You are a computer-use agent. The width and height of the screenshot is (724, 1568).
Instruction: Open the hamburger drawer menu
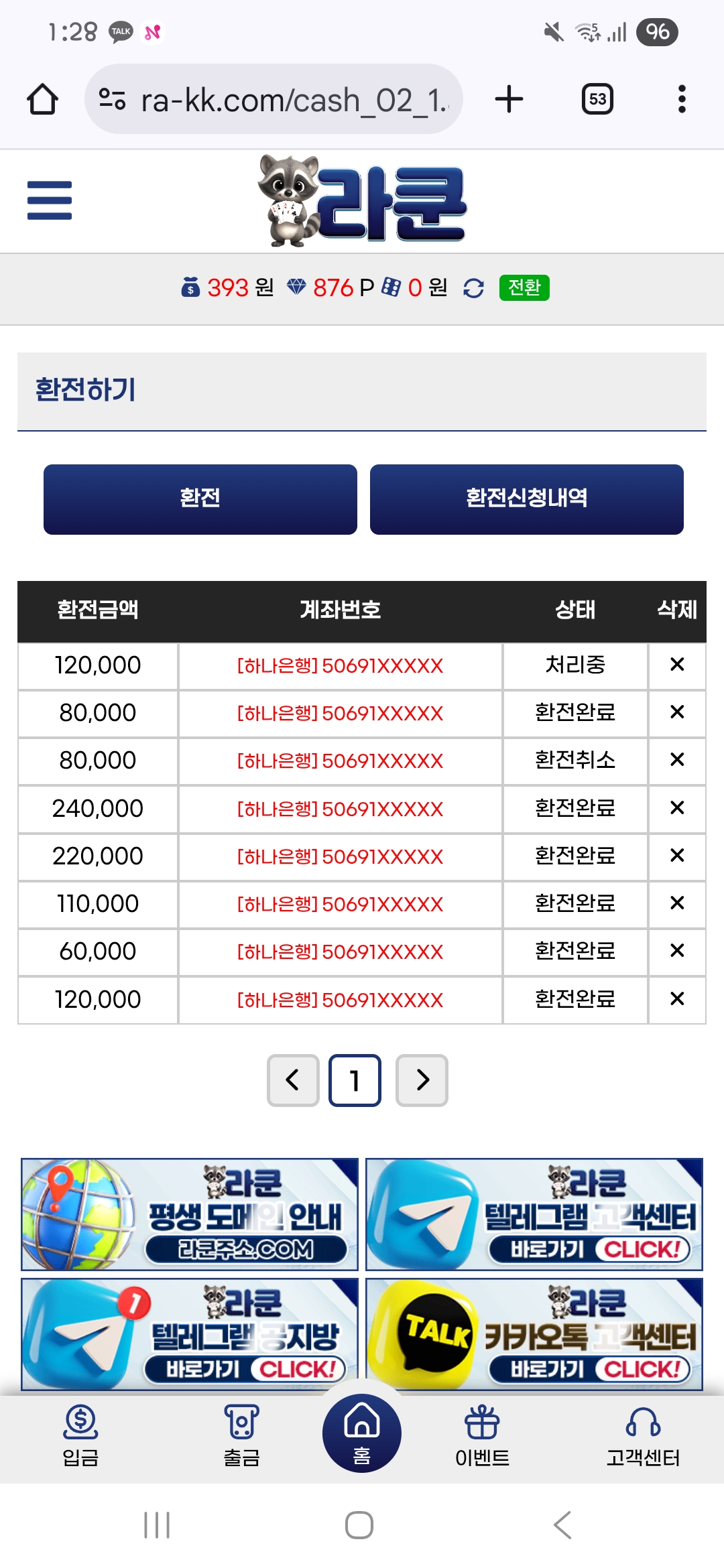click(49, 200)
